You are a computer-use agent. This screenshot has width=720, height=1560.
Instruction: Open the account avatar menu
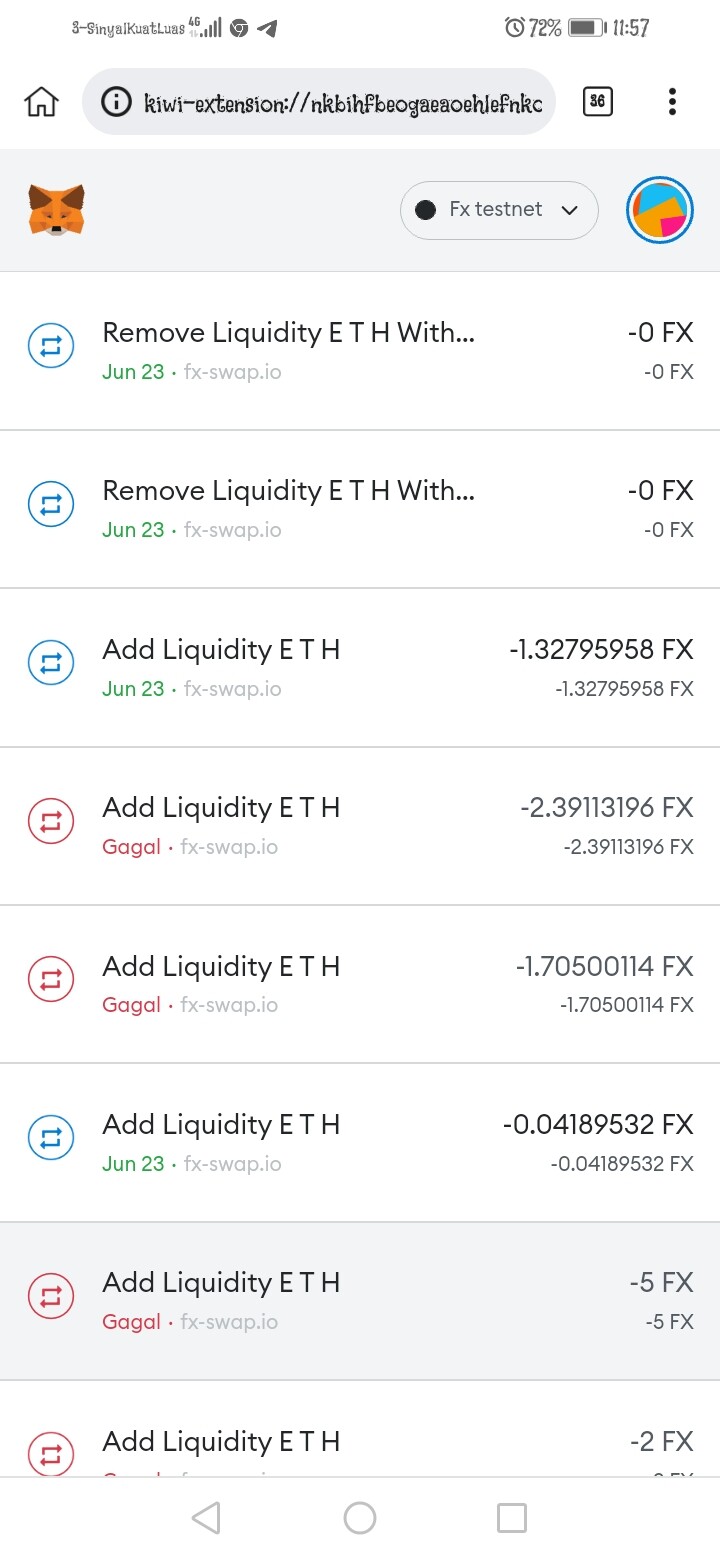click(x=660, y=210)
